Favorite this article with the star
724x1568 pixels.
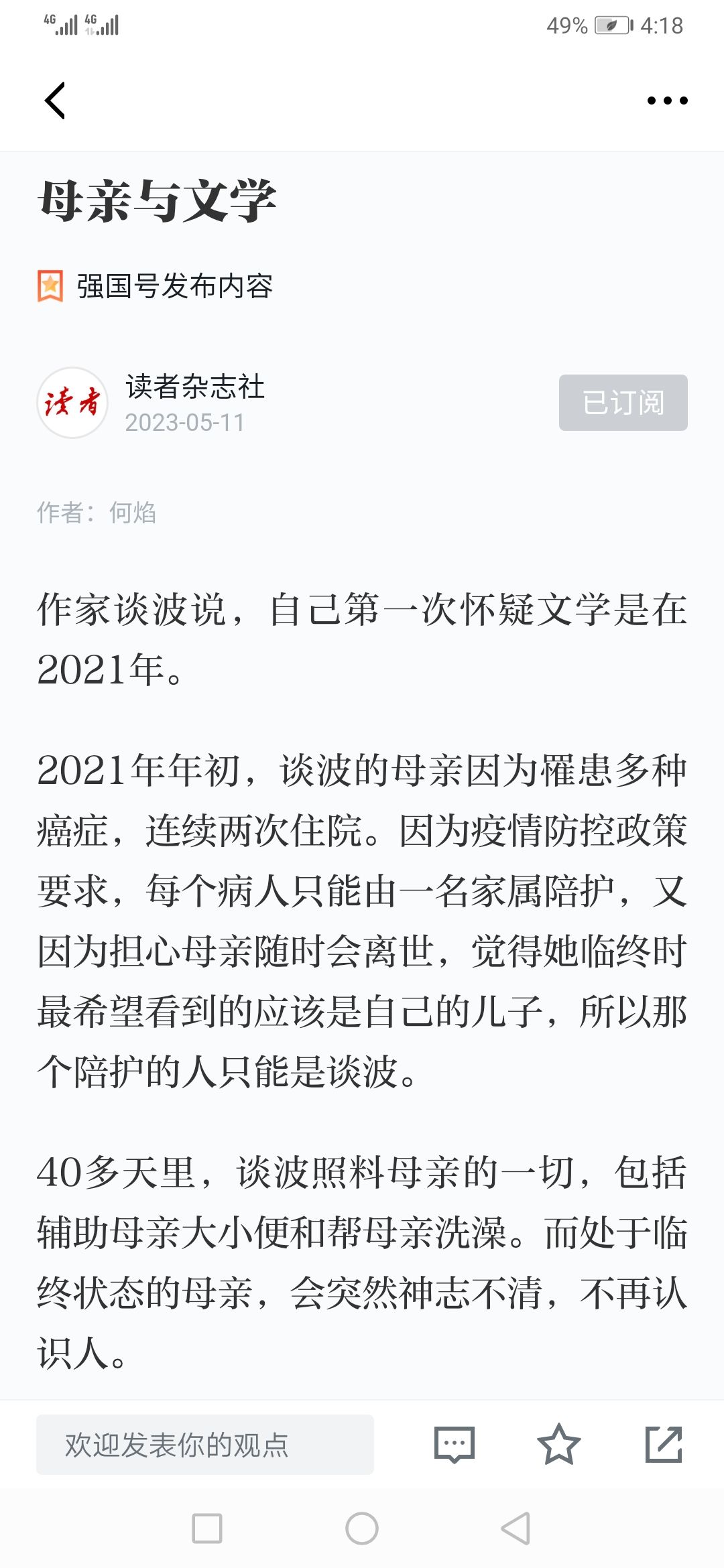coord(558,1445)
